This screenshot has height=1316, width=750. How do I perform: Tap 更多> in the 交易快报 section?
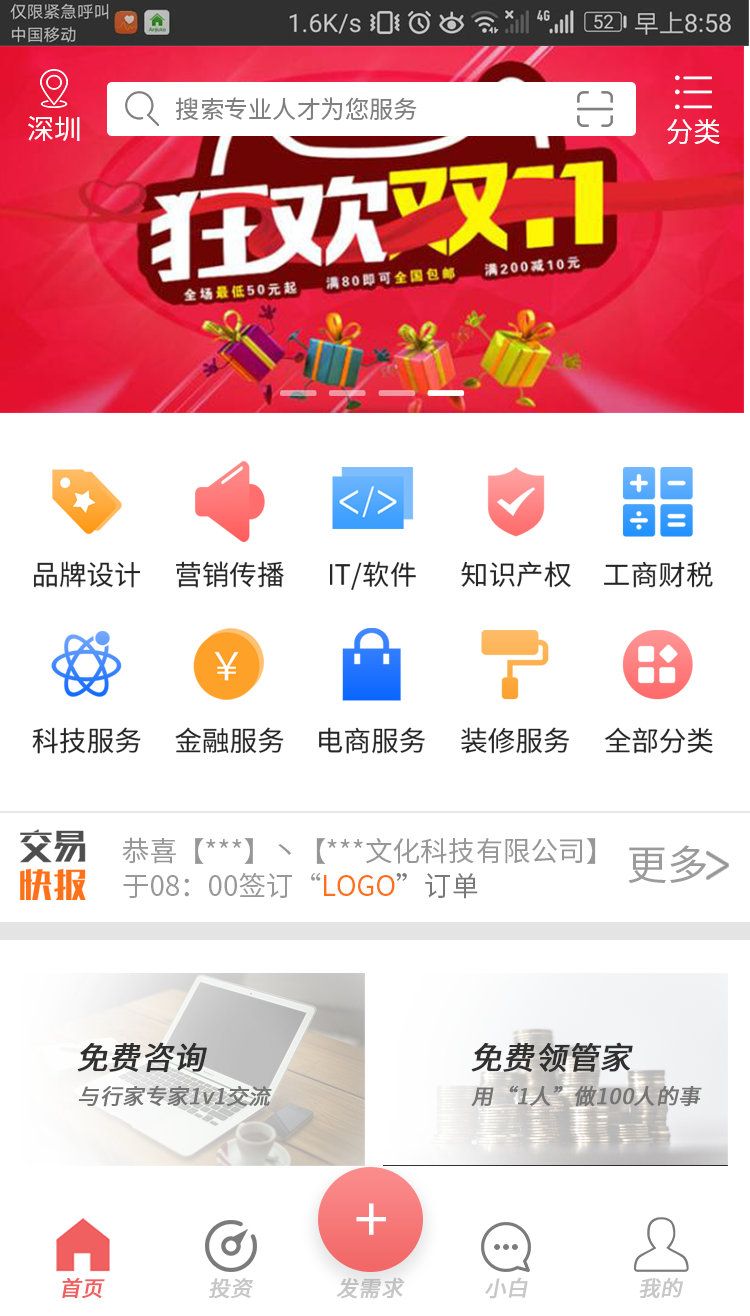click(678, 866)
